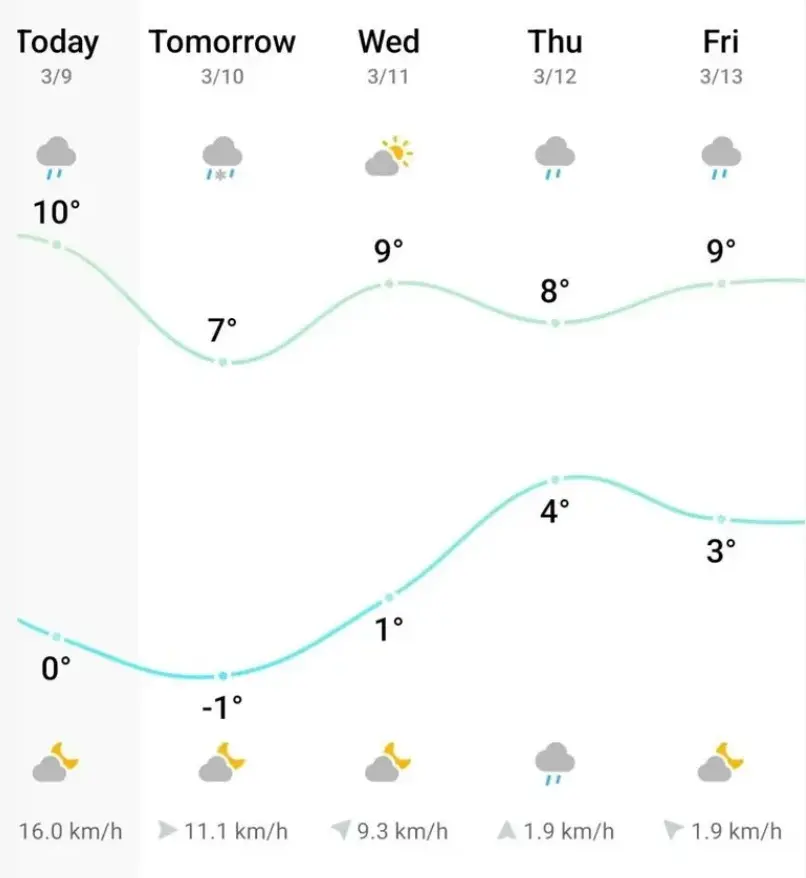The image size is (806, 878).
Task: Choose the Wed 3/11 forecast day
Action: pos(388,55)
